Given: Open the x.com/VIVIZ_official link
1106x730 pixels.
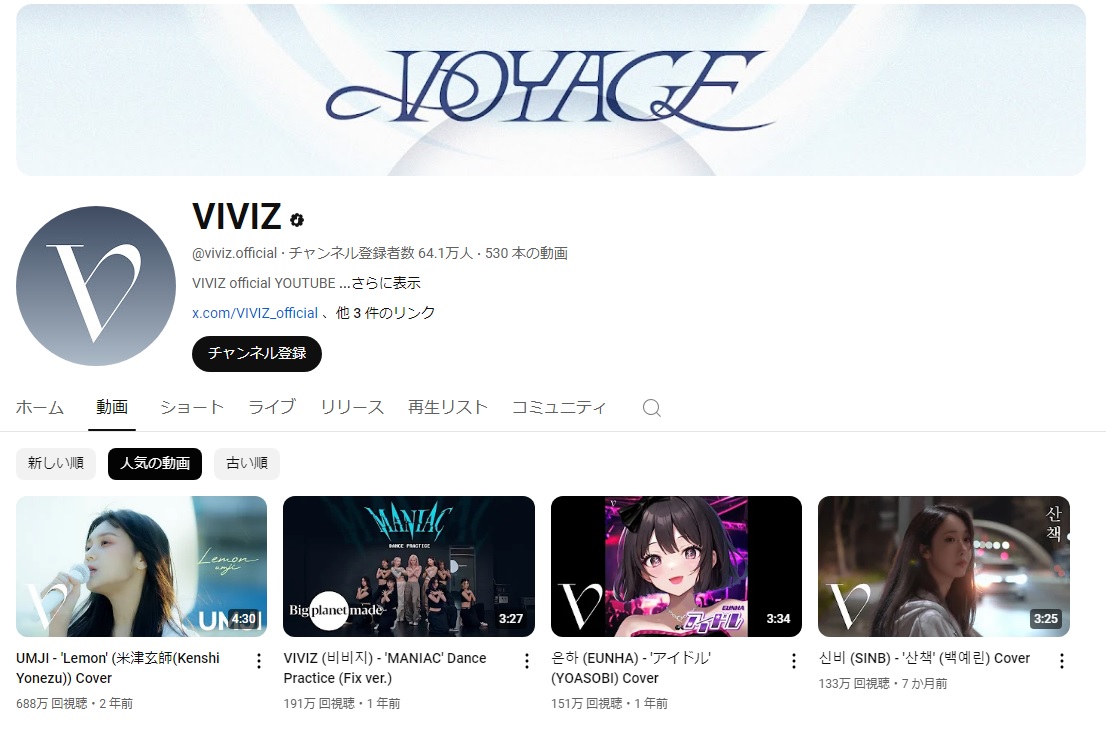Looking at the screenshot, I should coord(255,313).
